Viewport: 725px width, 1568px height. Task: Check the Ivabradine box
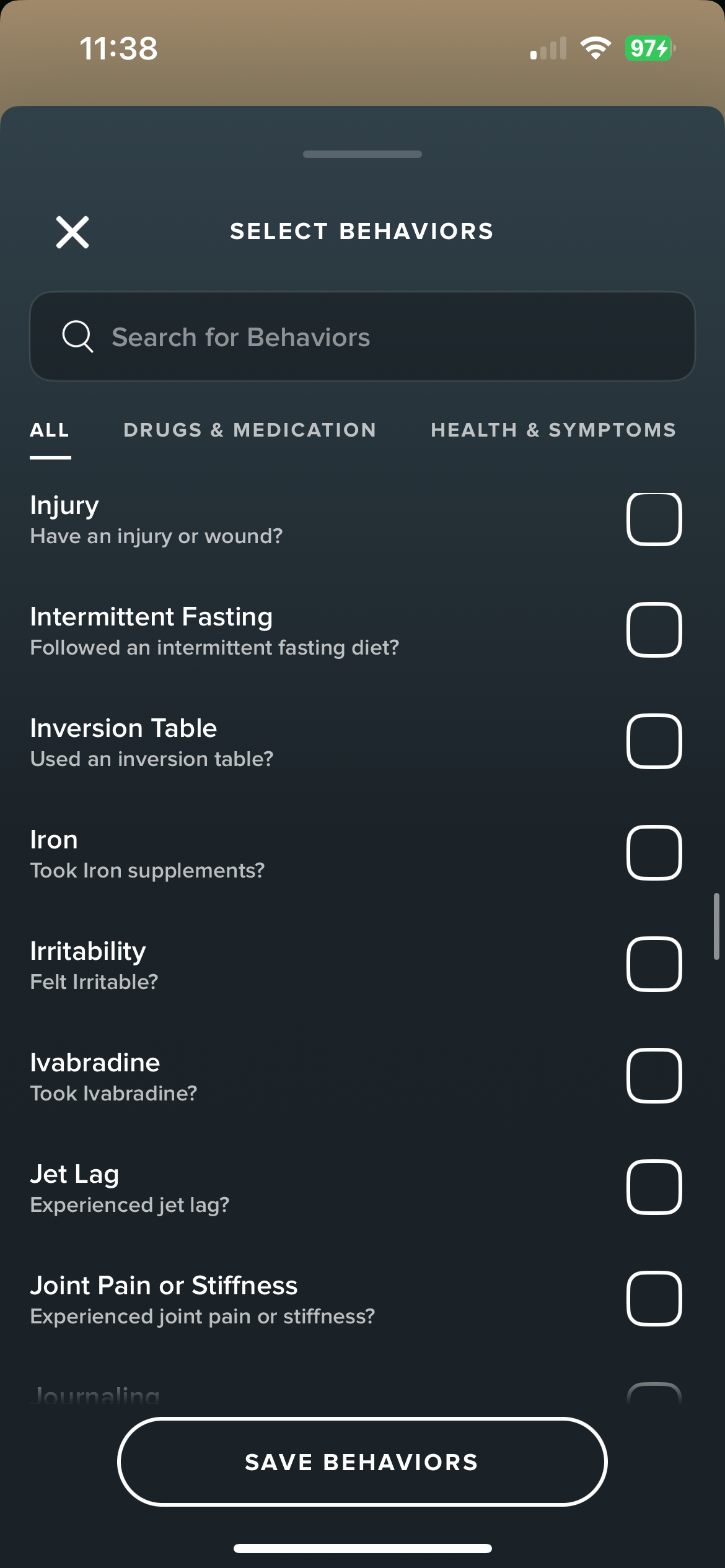click(x=654, y=1076)
